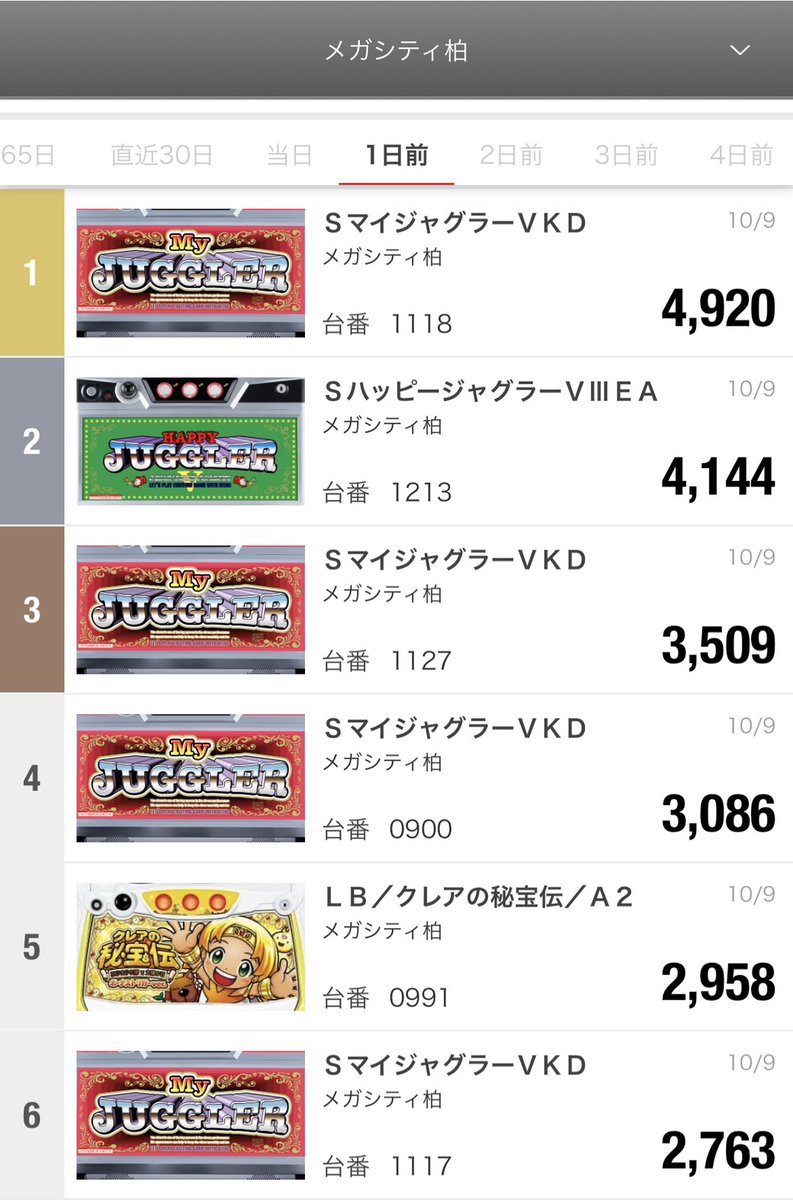Open rank 1 machine 台番 1118
The width and height of the screenshot is (793, 1200).
point(427,273)
